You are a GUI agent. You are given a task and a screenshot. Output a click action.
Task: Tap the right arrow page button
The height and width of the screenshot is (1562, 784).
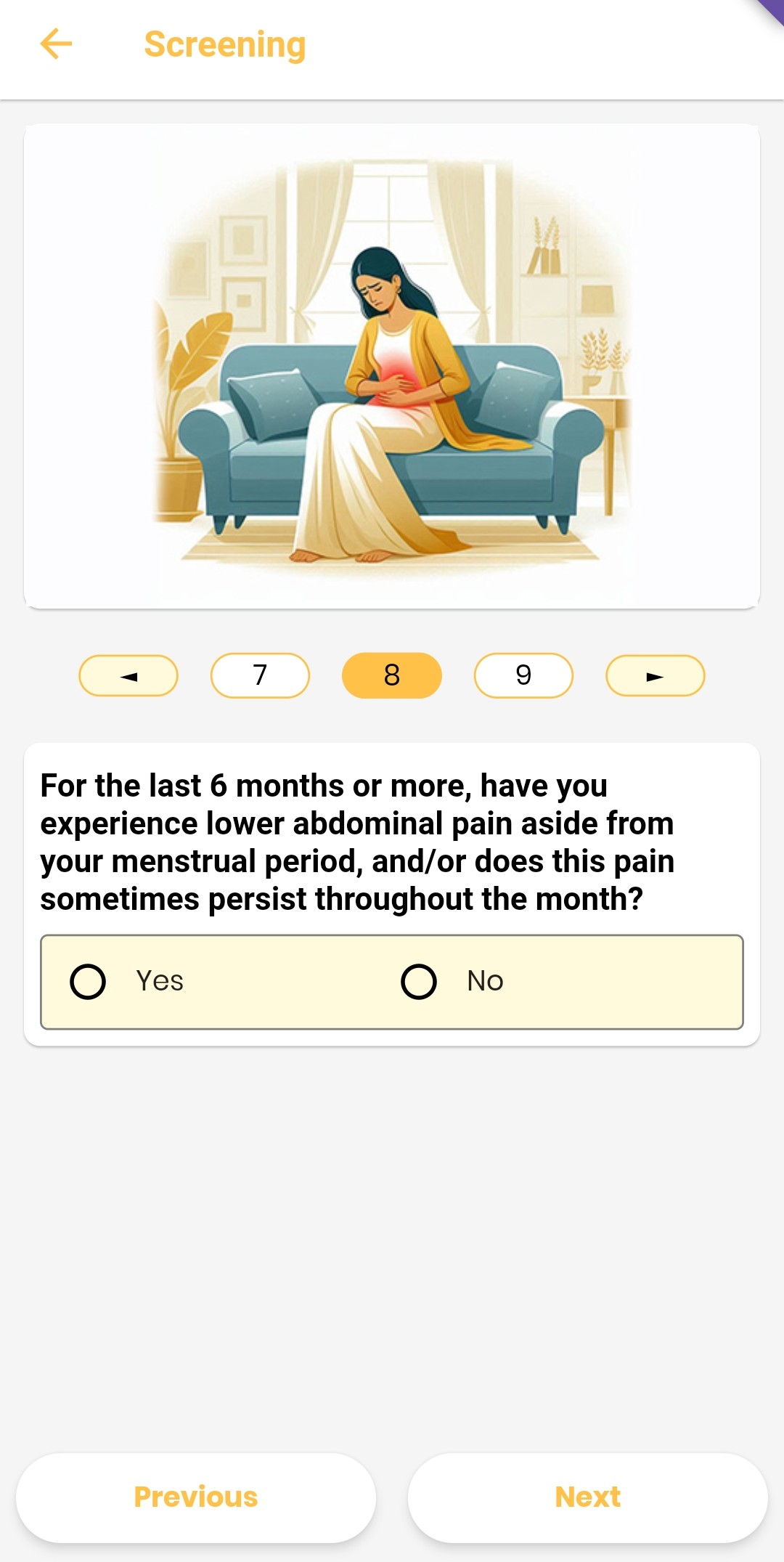[655, 676]
